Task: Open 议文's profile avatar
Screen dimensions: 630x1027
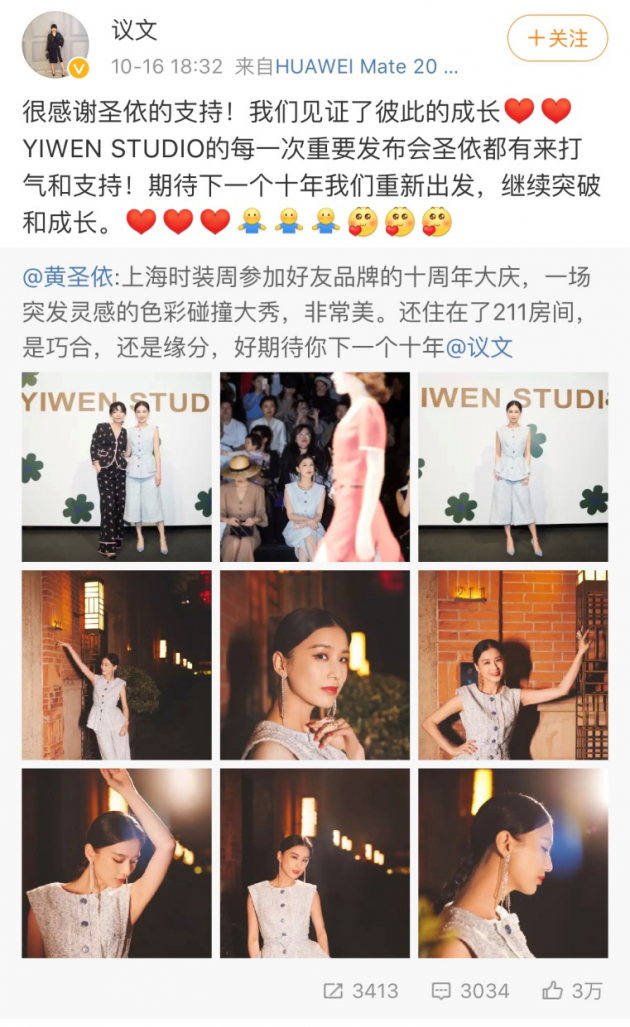Action: 55,45
